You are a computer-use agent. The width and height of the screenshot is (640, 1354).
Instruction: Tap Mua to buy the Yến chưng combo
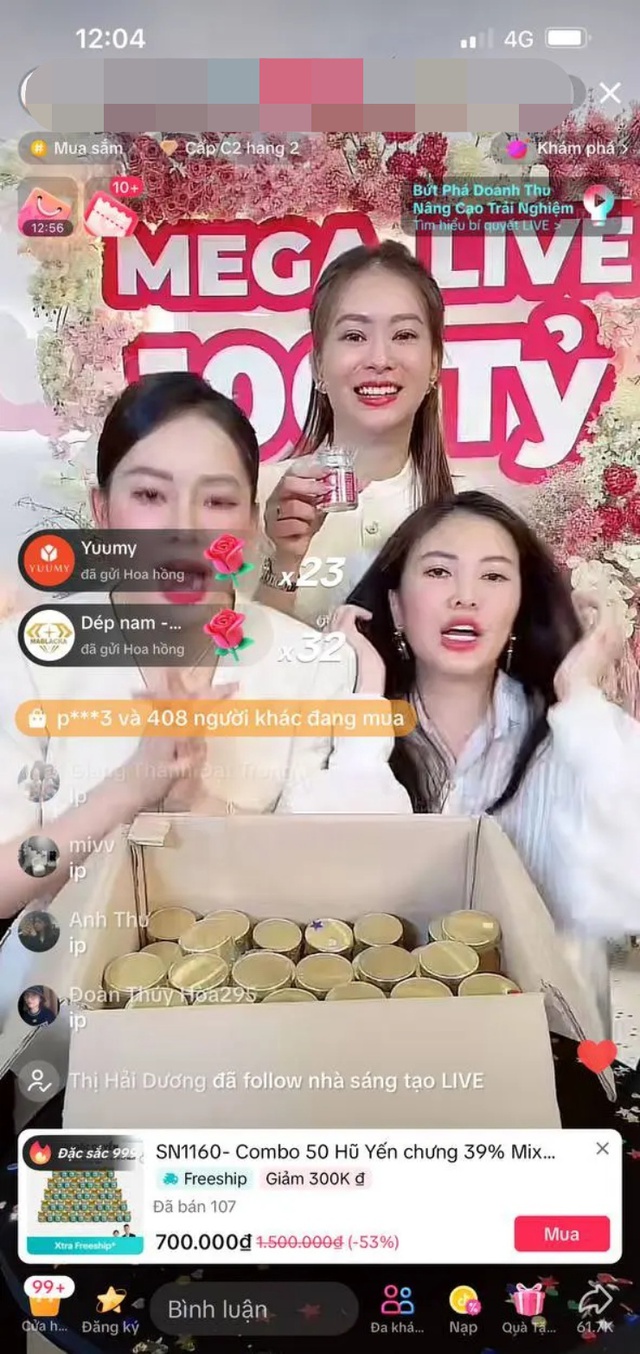click(x=561, y=1234)
